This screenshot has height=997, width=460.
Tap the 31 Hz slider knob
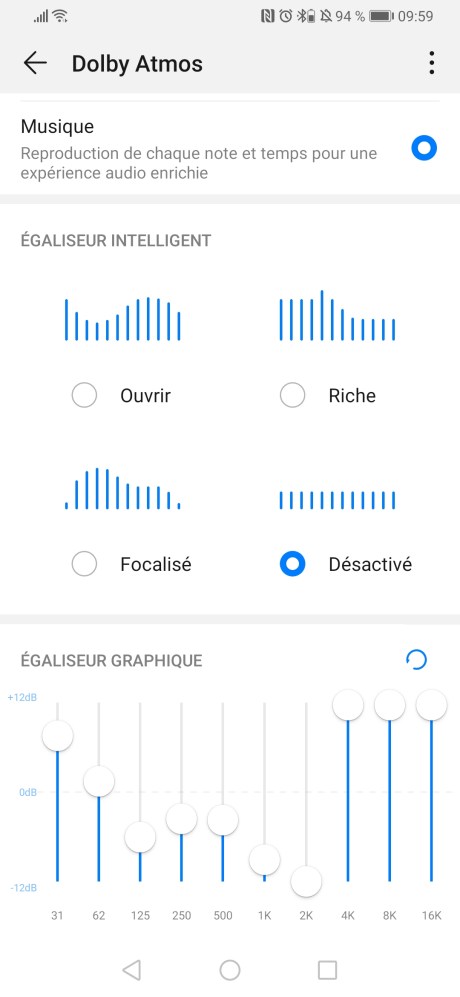point(57,736)
